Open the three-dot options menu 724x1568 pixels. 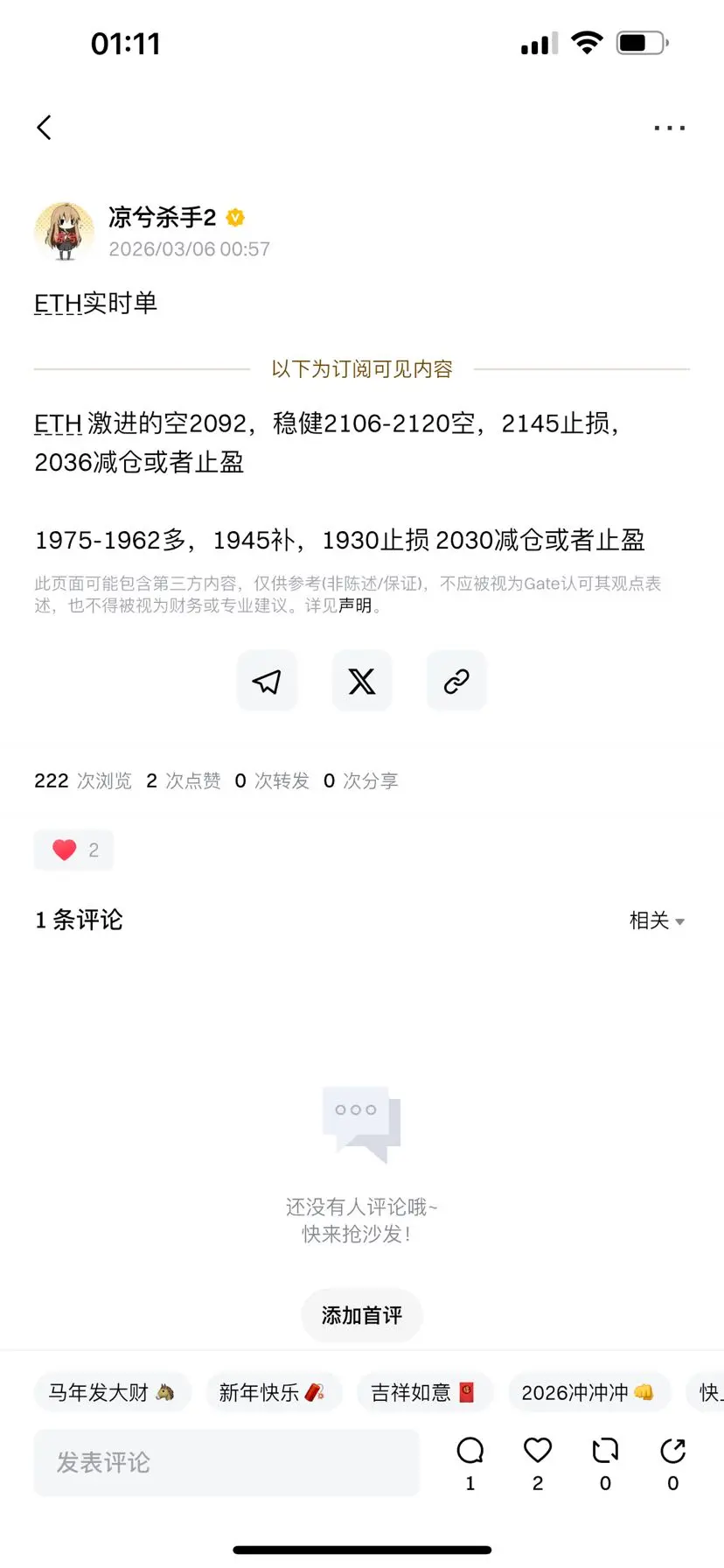click(x=669, y=127)
